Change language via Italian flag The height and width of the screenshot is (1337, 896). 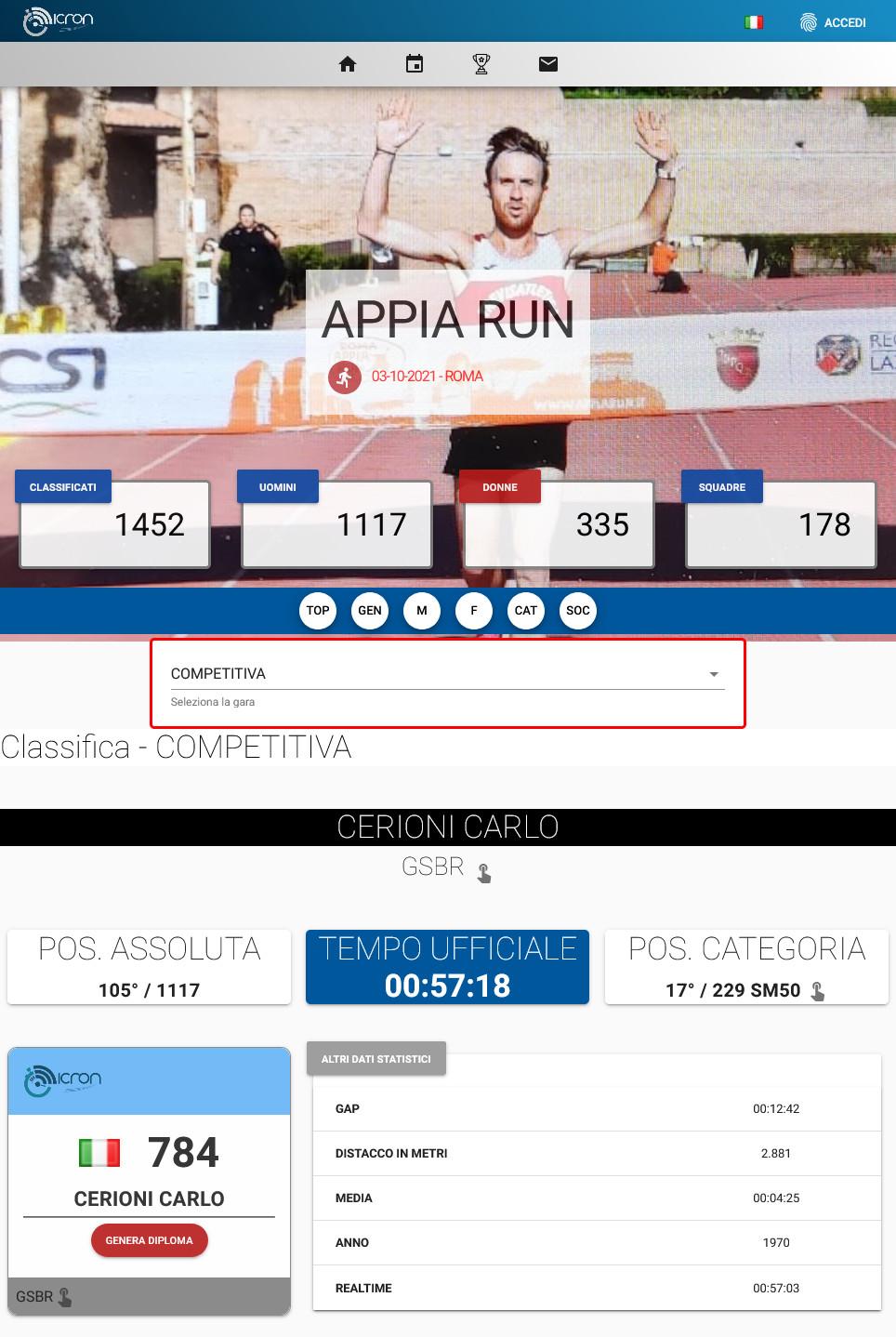[x=754, y=22]
